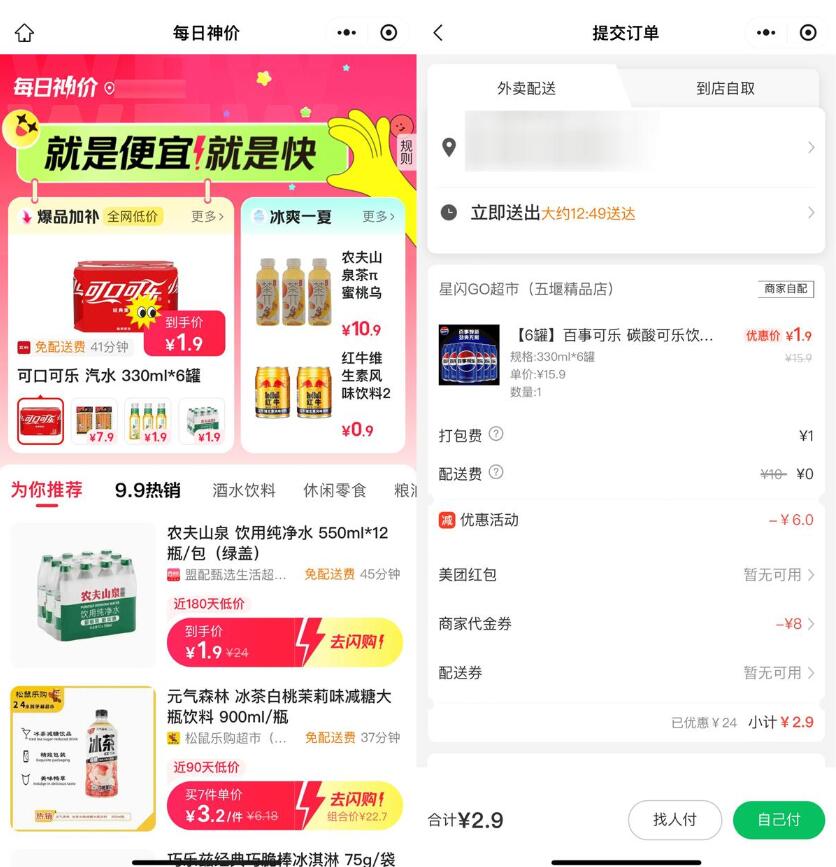Switch to the 9.9热销 tab

147,490
